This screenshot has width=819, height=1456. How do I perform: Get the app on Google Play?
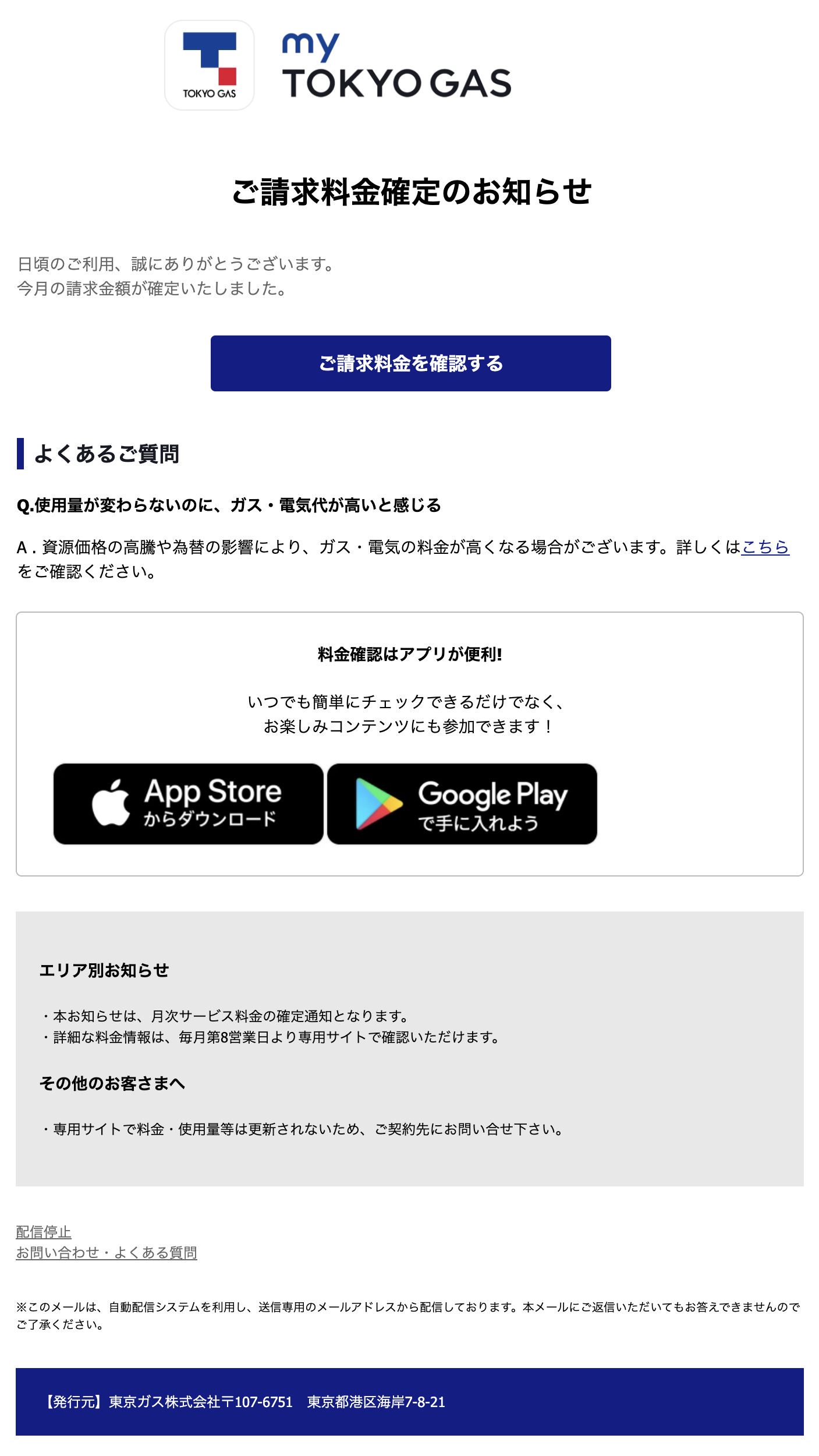point(462,804)
